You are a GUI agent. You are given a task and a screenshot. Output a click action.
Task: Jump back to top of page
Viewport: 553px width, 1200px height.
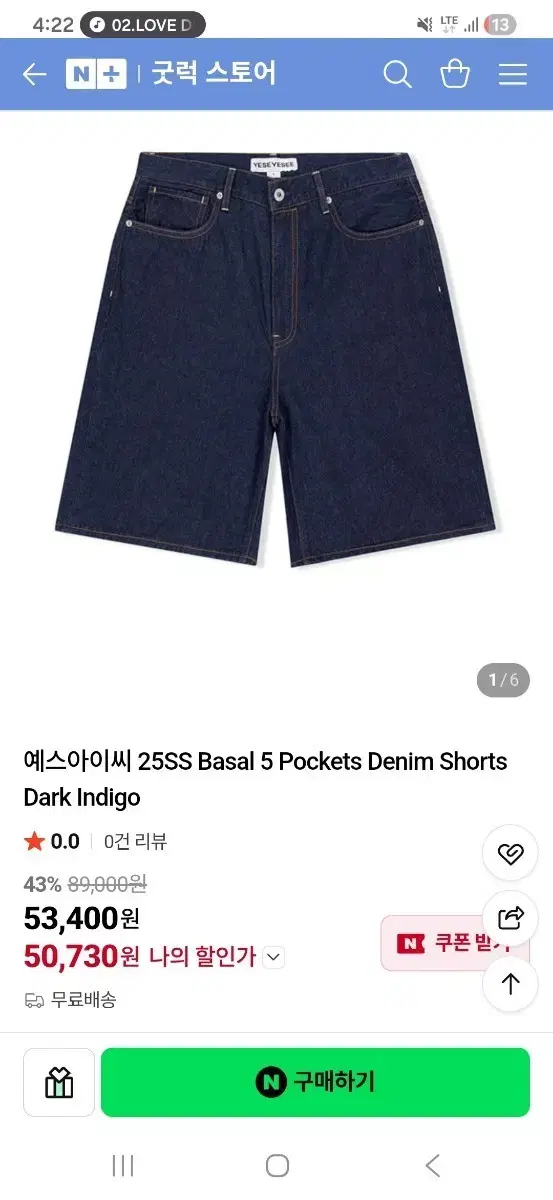point(510,984)
